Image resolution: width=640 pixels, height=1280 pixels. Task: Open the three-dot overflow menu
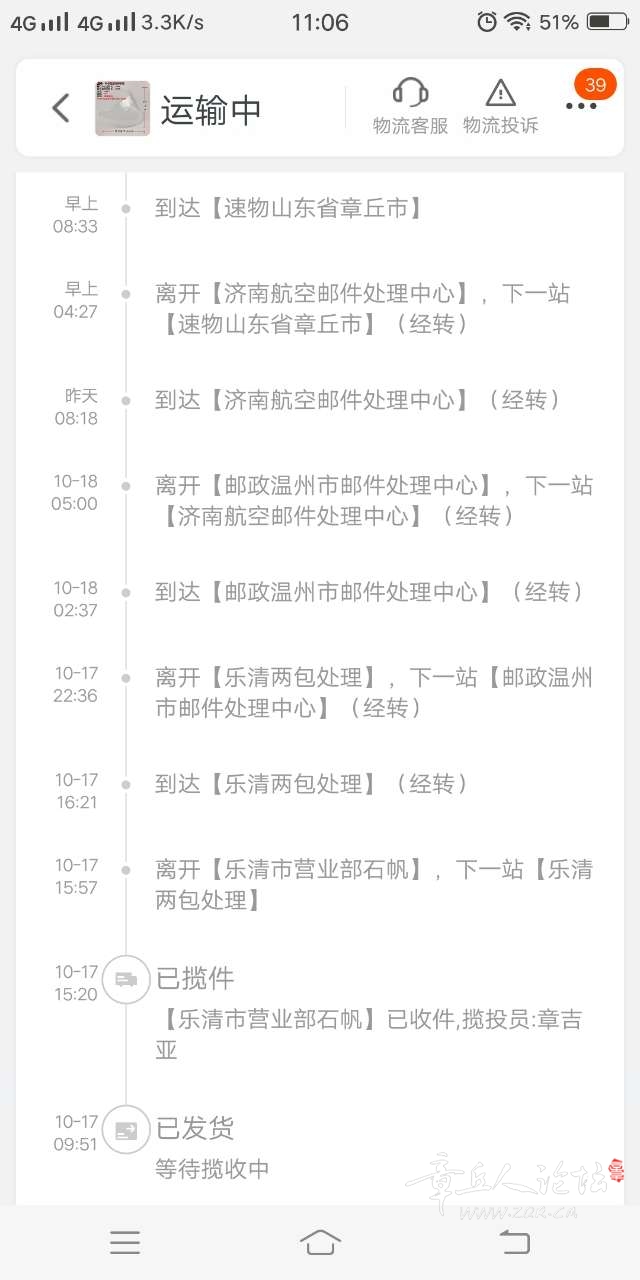pos(581,106)
